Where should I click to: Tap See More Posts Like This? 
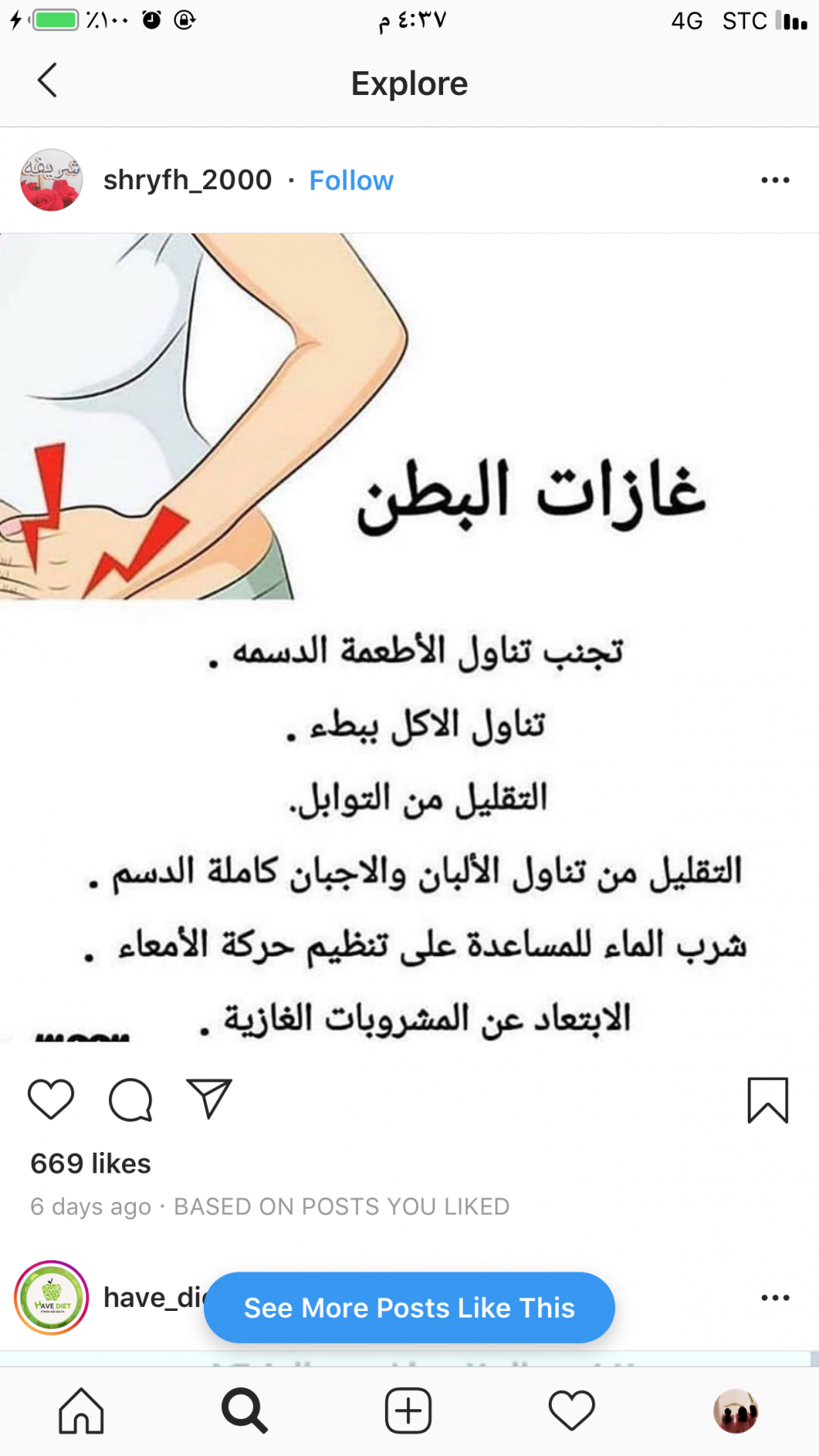point(409,1308)
